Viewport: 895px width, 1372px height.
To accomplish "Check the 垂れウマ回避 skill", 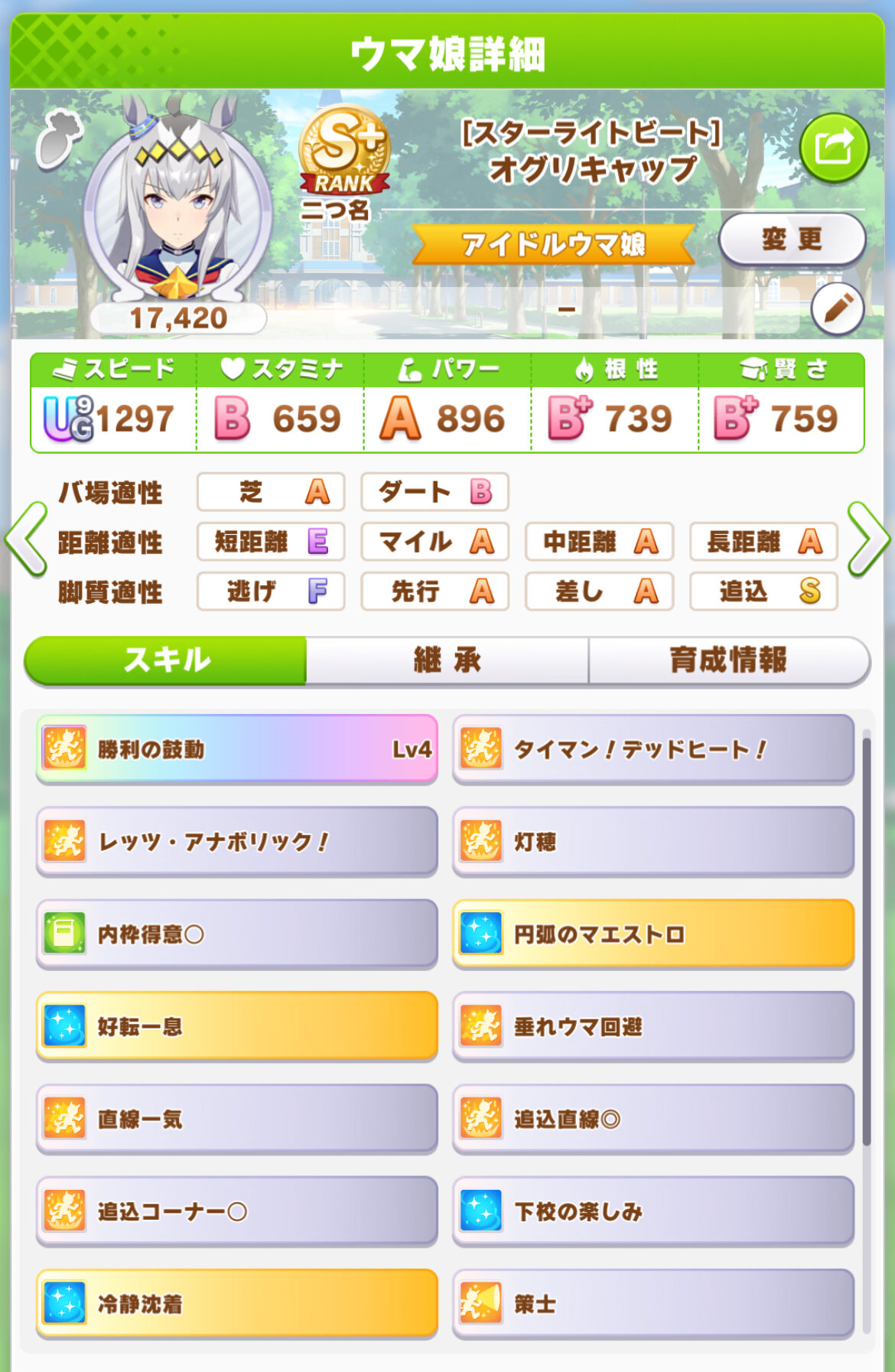I will [x=653, y=1026].
